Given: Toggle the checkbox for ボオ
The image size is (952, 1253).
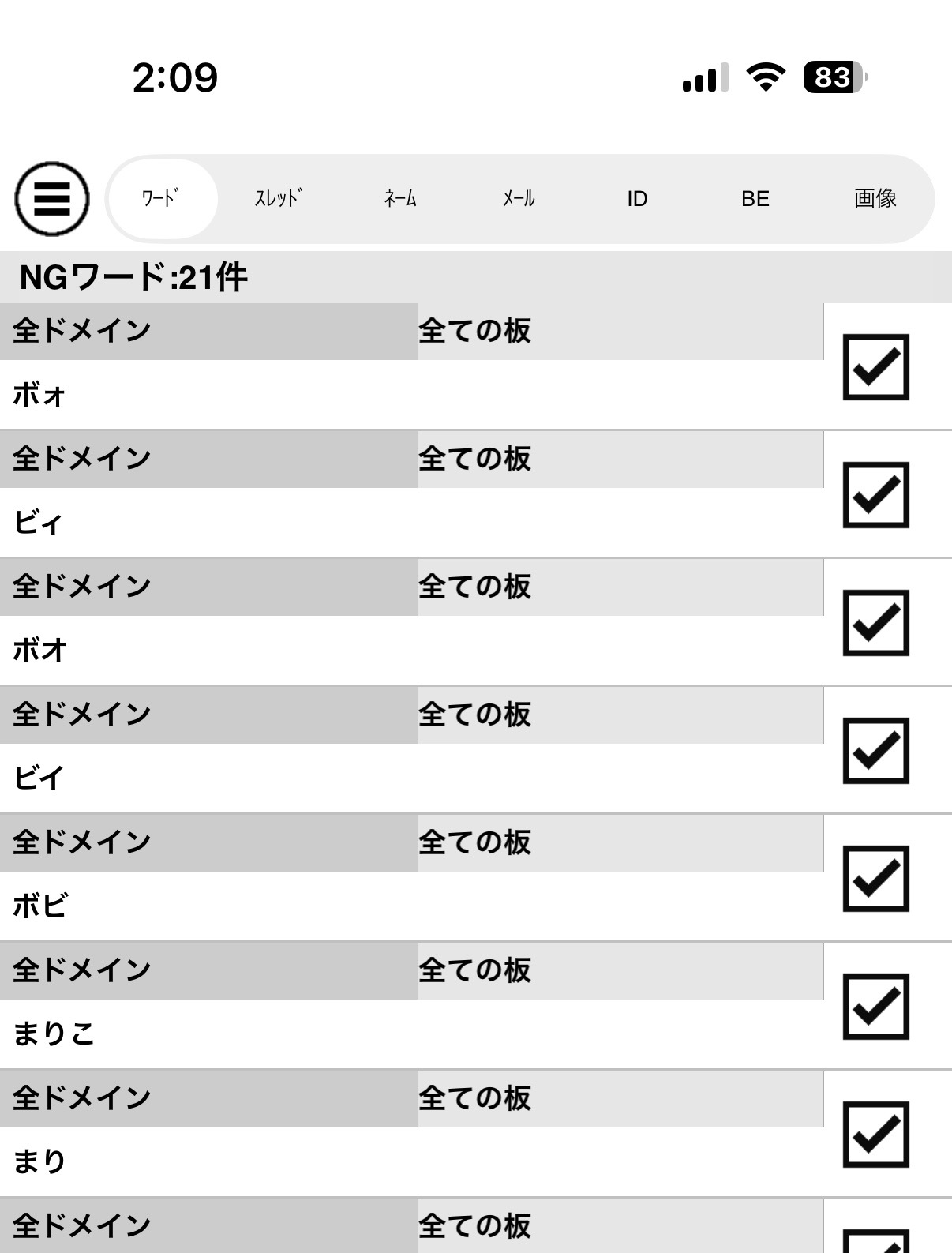Looking at the screenshot, I should click(x=876, y=623).
